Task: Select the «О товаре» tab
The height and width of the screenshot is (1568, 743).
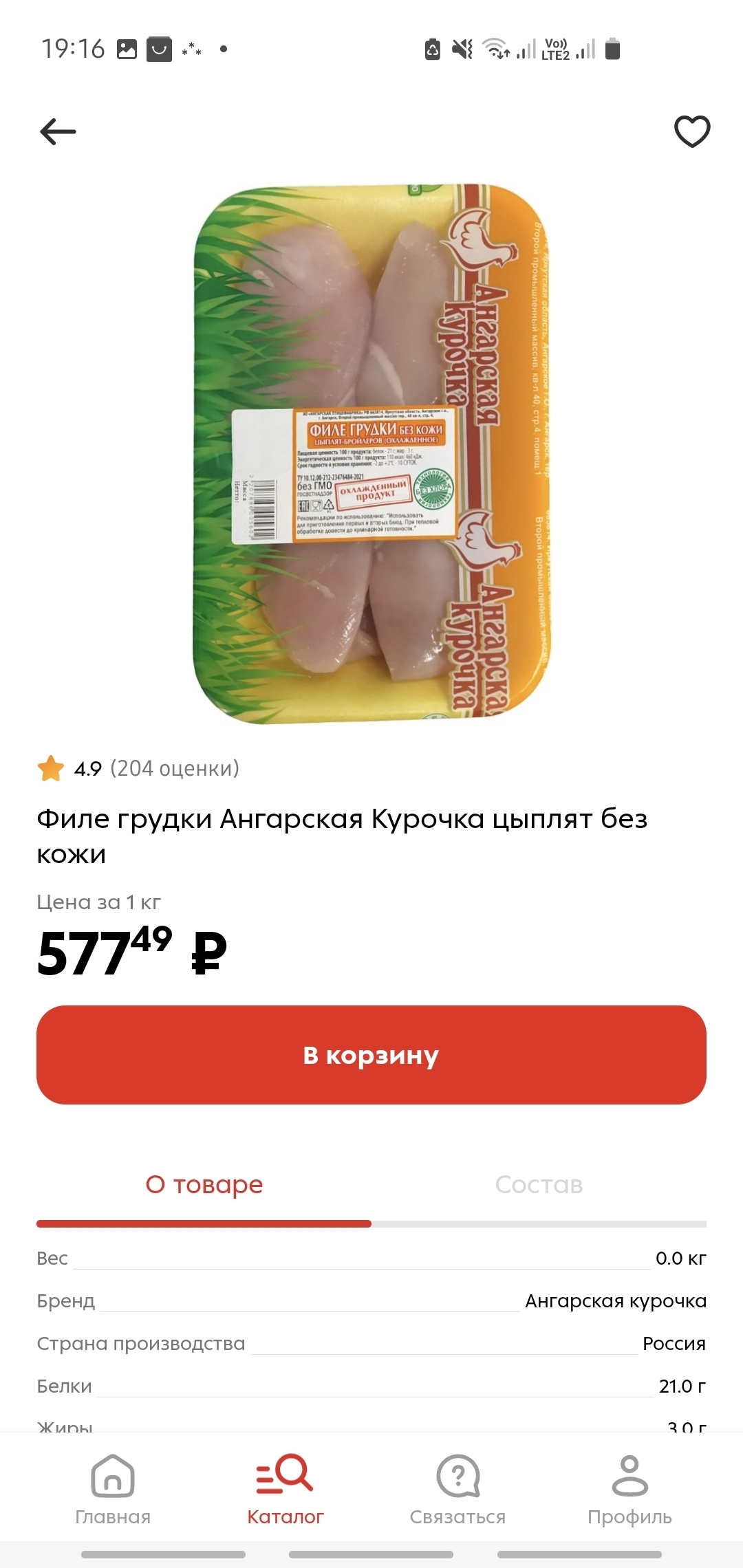Action: 204,1185
